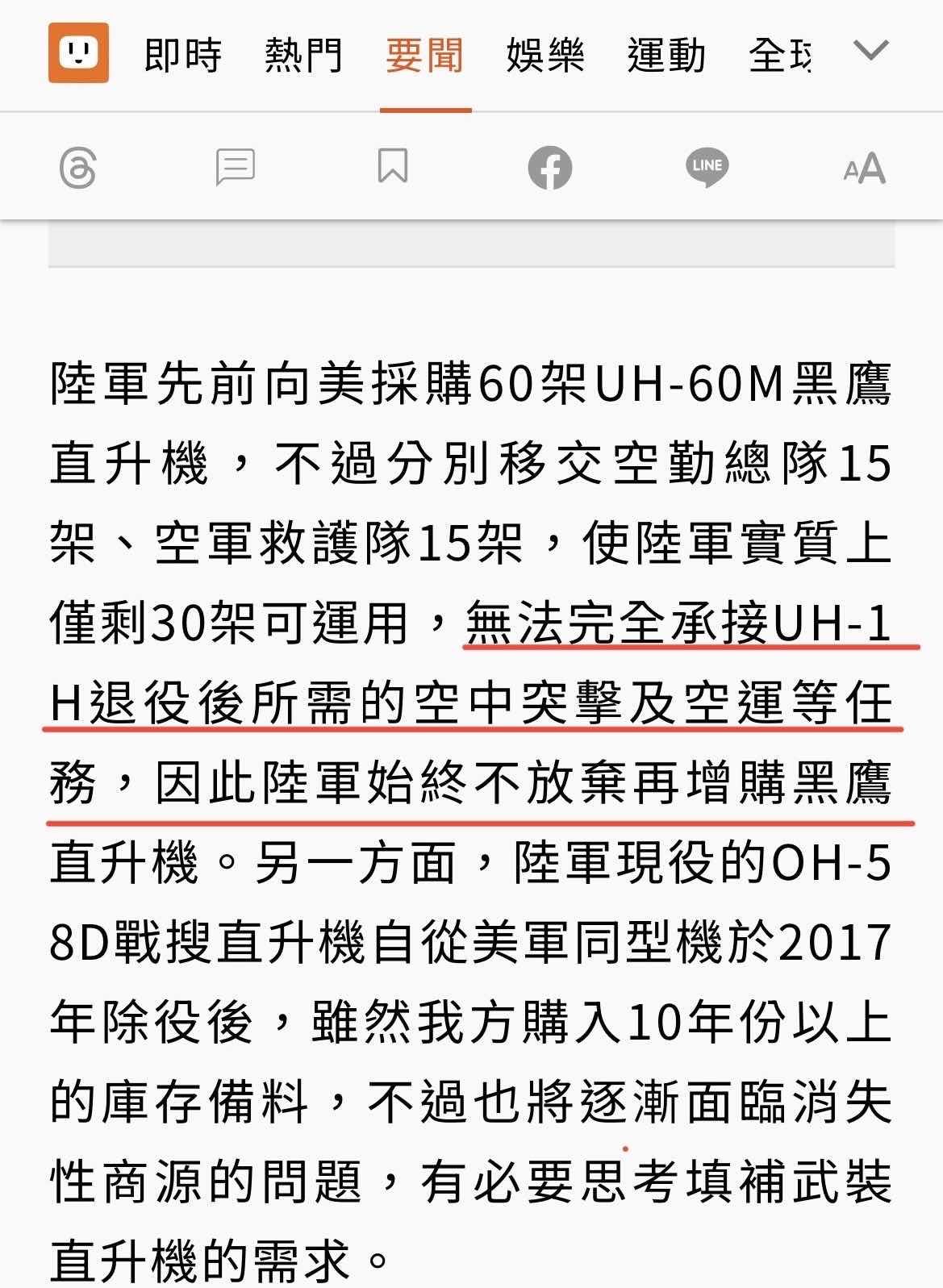Open the partially visible 全球 tab

779,55
